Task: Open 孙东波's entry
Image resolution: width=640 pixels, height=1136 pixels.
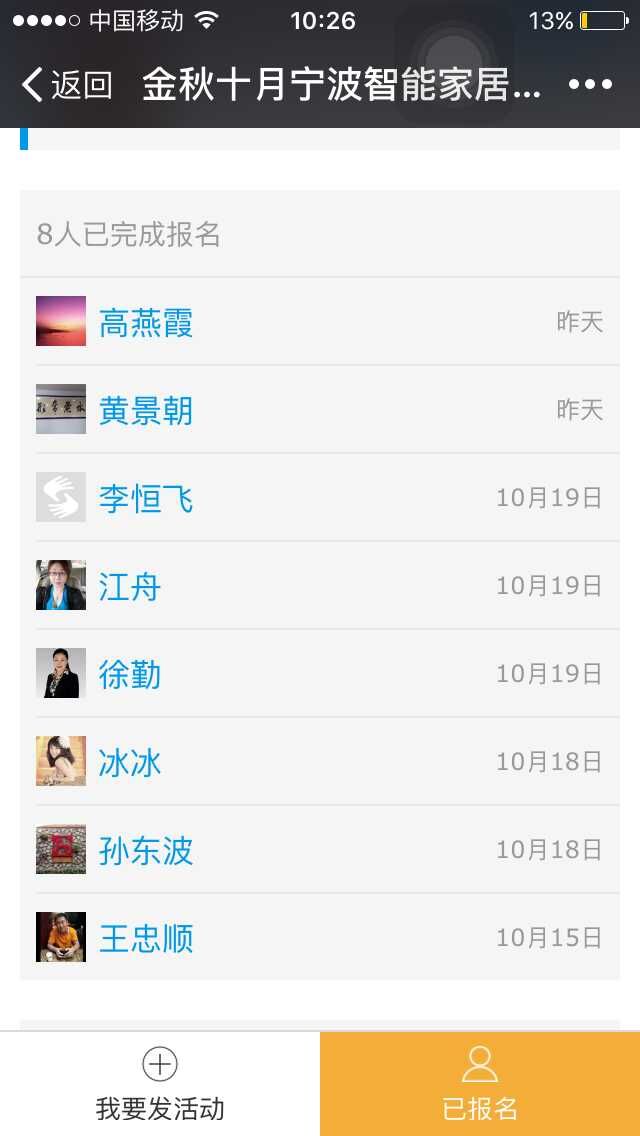Action: [x=146, y=850]
